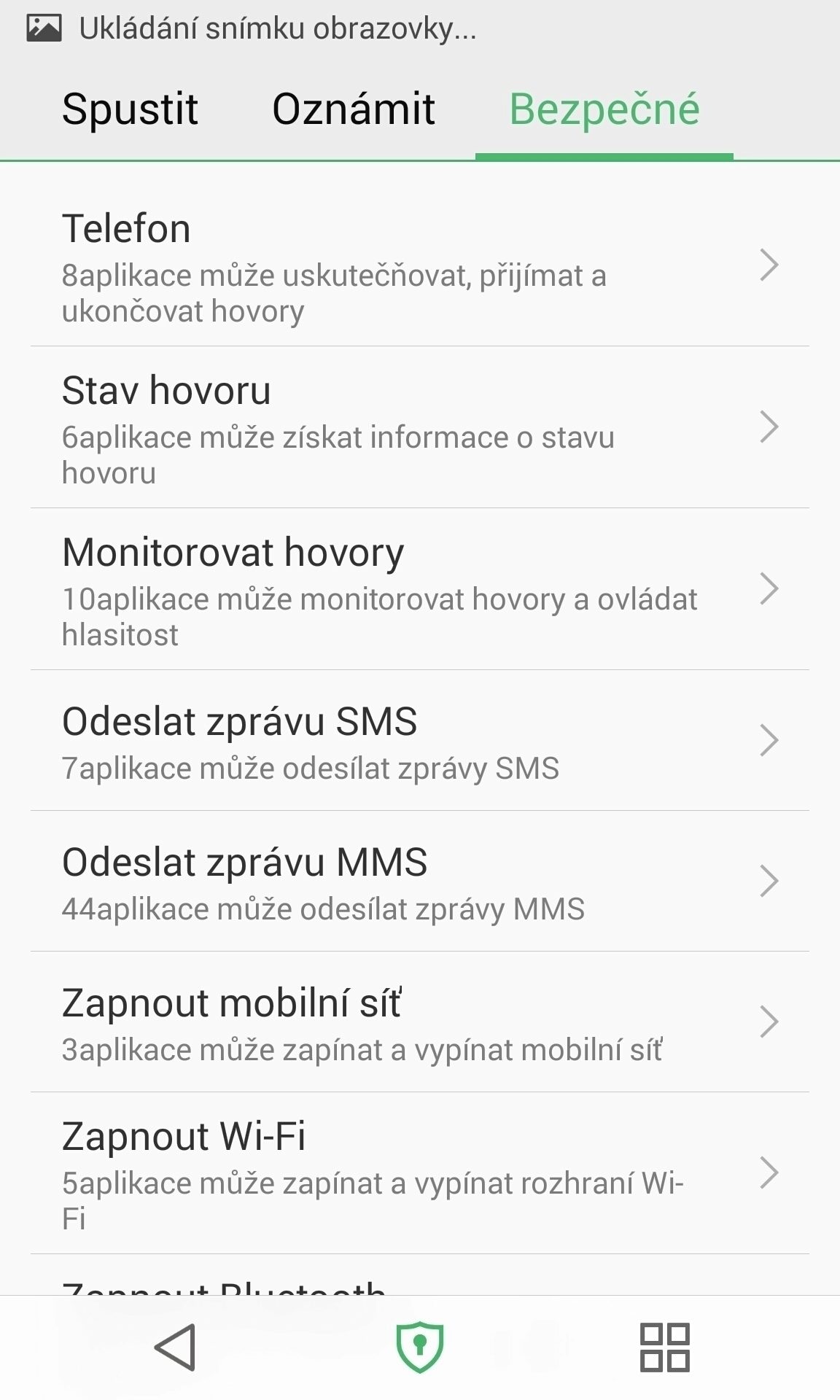Tap the back navigation button

(x=175, y=1347)
